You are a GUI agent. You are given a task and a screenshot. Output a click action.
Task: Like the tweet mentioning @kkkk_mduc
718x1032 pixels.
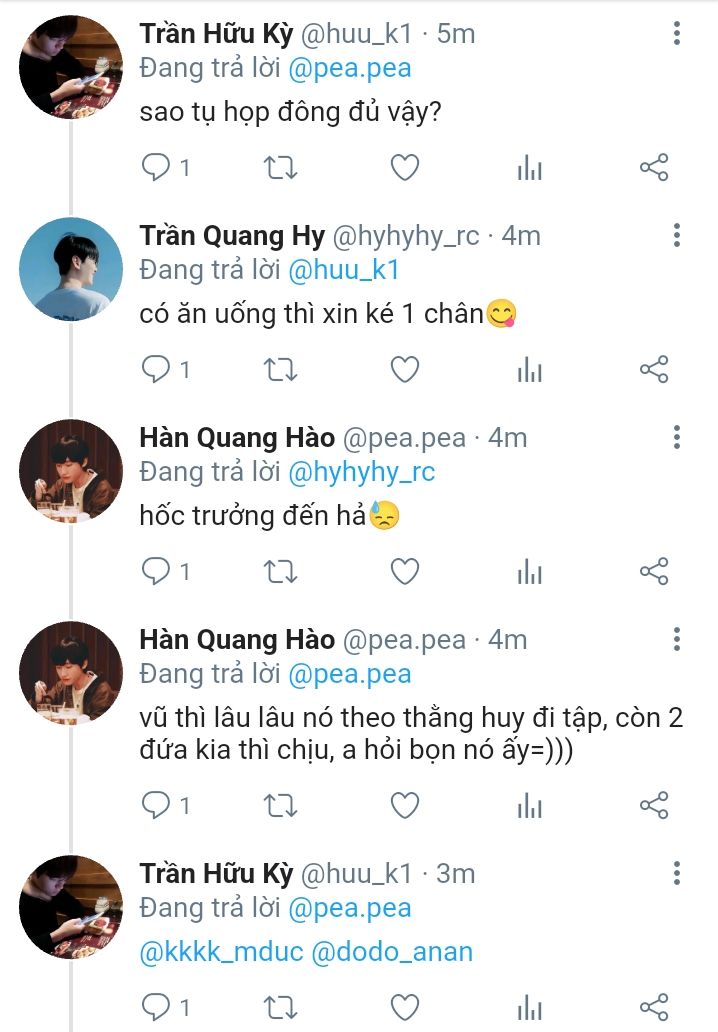tap(404, 1007)
